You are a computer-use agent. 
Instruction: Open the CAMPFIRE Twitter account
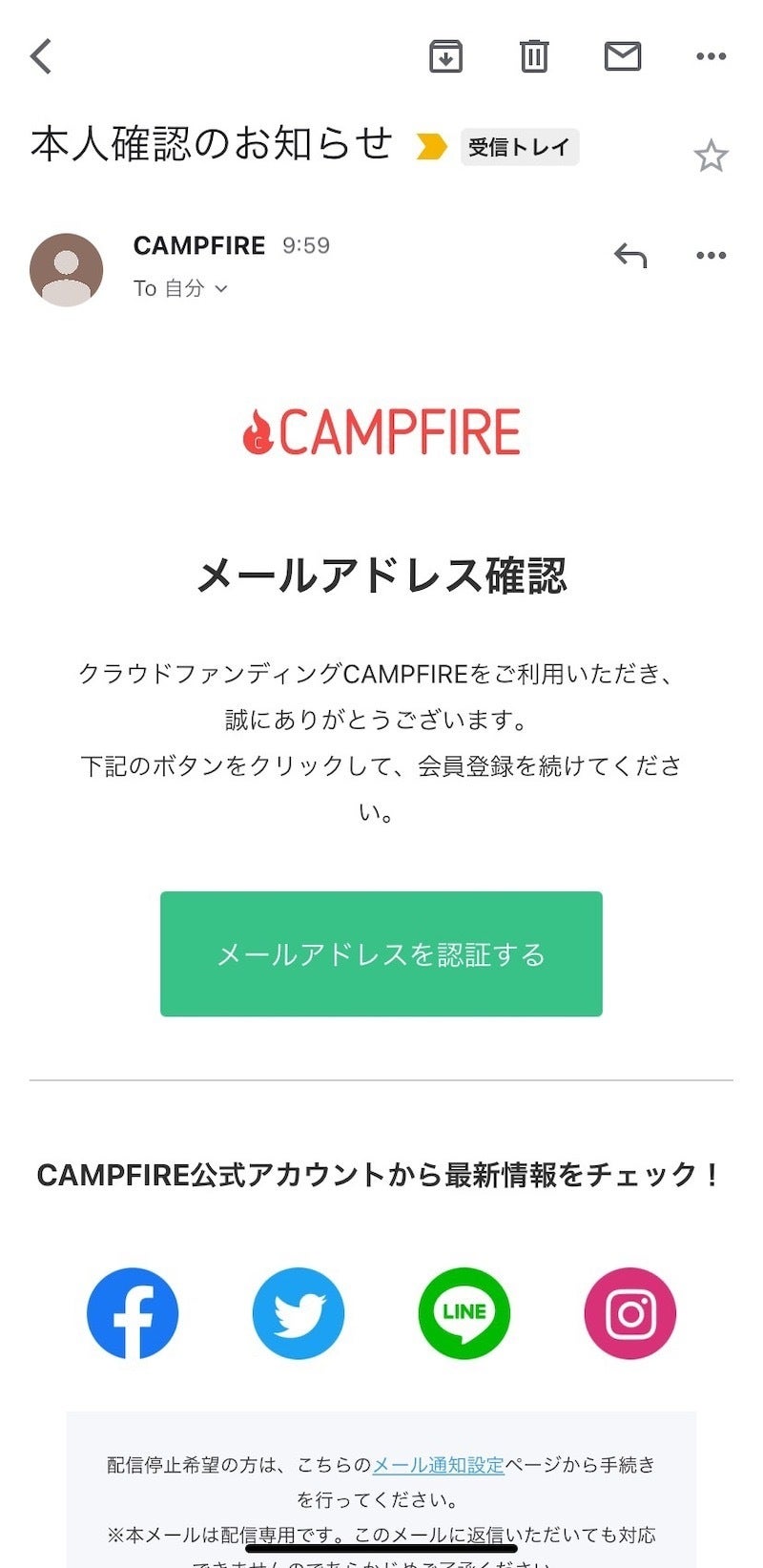point(299,1313)
